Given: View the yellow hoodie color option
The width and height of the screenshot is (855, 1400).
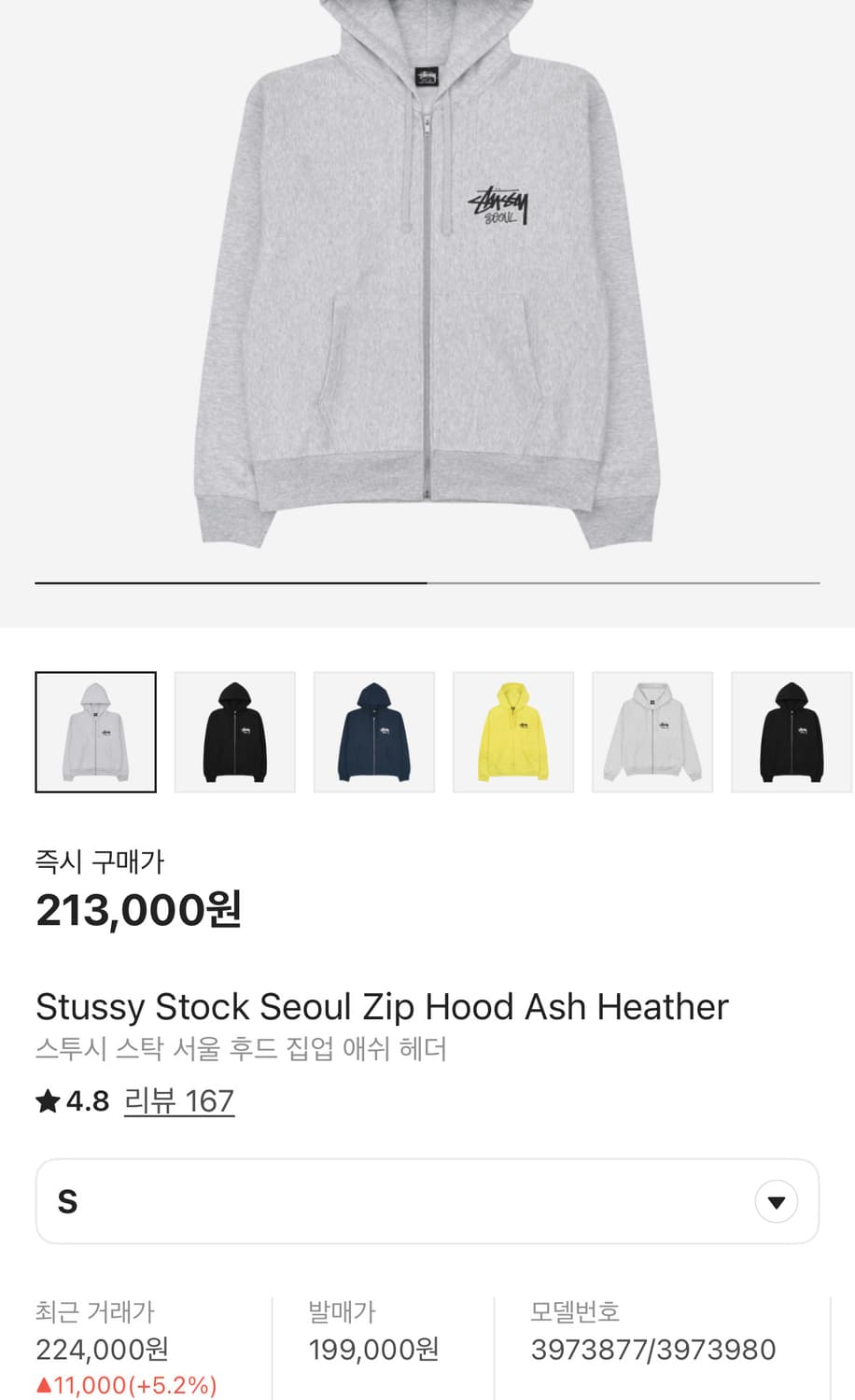Looking at the screenshot, I should click(512, 731).
